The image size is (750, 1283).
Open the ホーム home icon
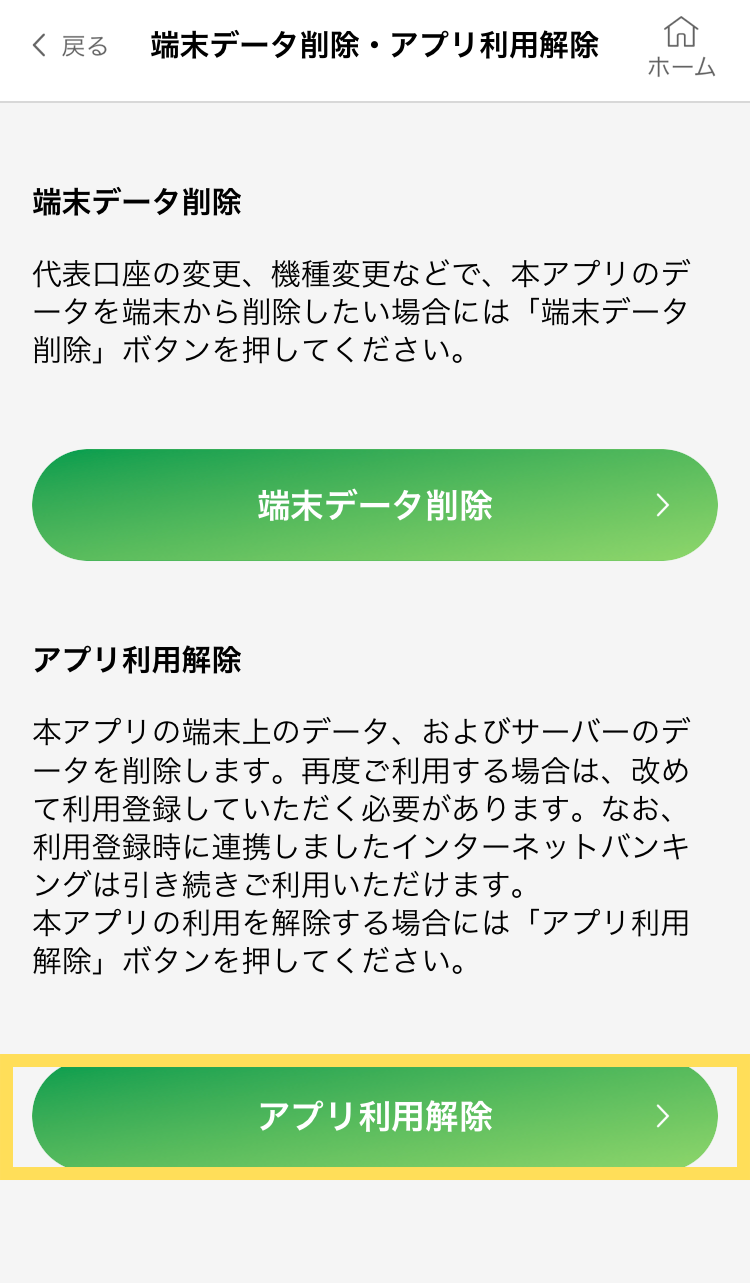point(681,47)
